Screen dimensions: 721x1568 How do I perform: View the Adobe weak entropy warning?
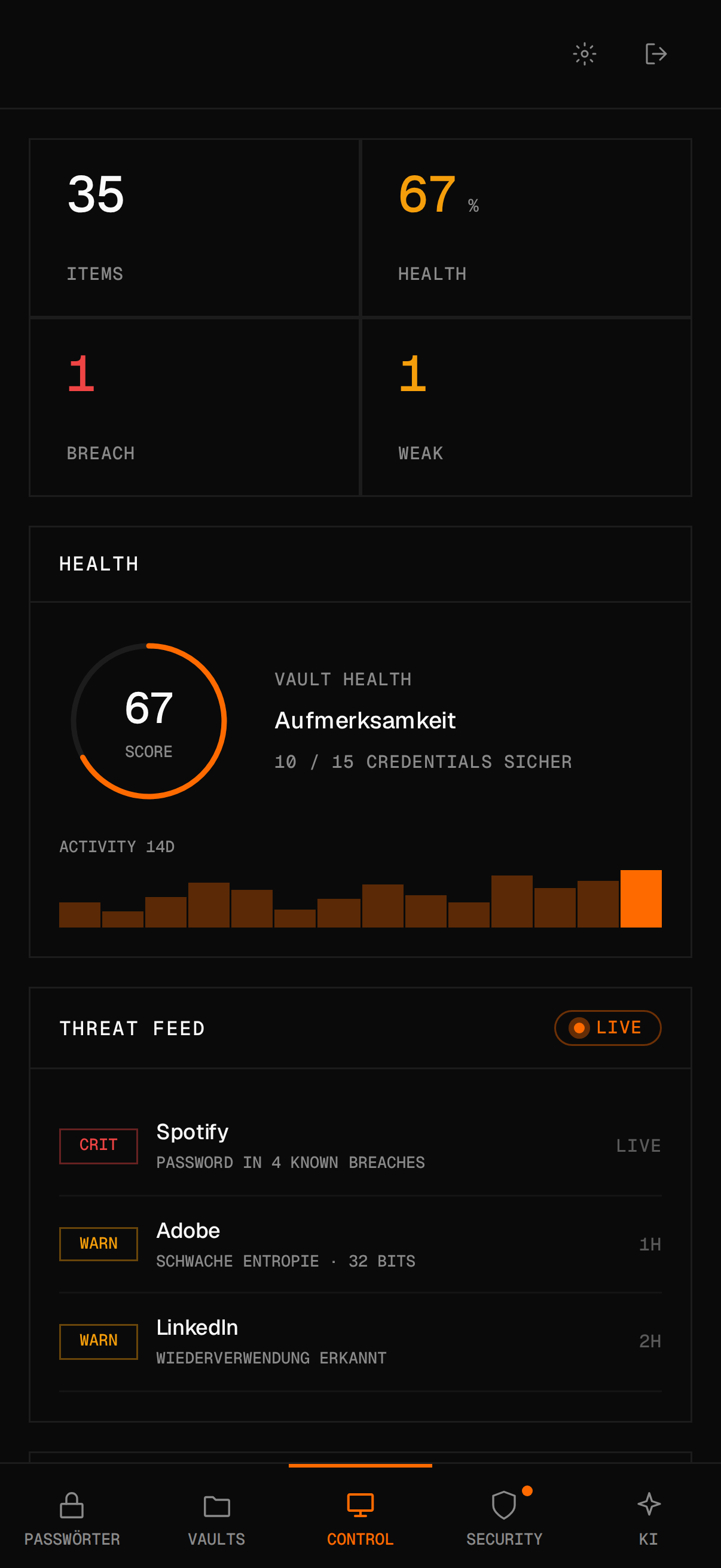coord(360,1244)
